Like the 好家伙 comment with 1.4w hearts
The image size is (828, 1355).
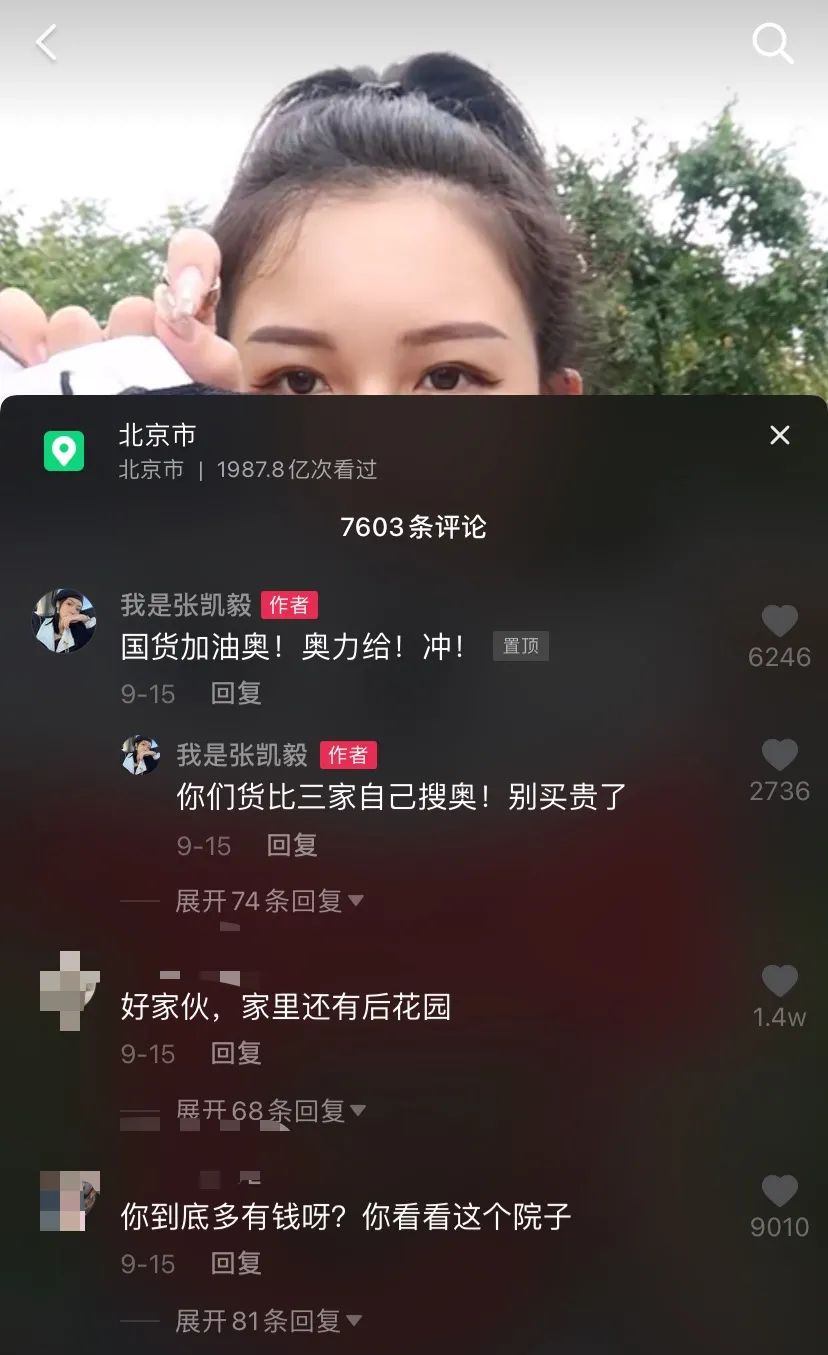[779, 981]
